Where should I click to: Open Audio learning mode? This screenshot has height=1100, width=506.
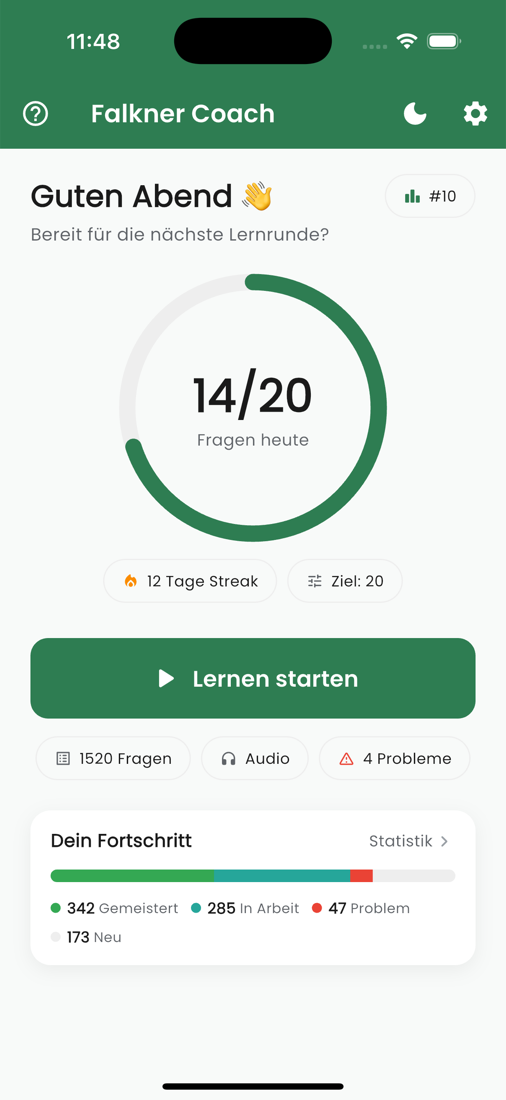(x=255, y=758)
